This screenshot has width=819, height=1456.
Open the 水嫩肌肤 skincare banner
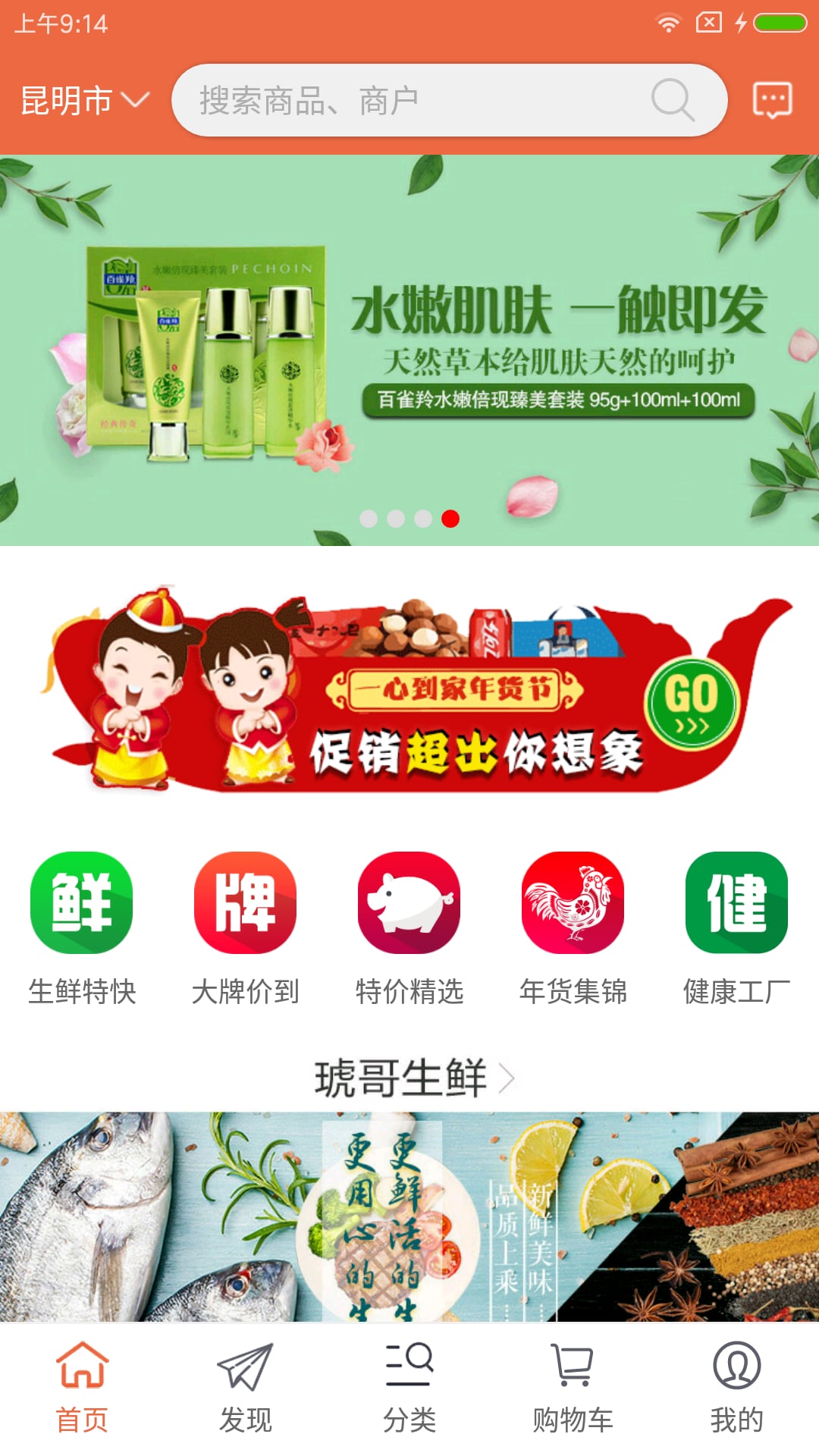(x=409, y=350)
